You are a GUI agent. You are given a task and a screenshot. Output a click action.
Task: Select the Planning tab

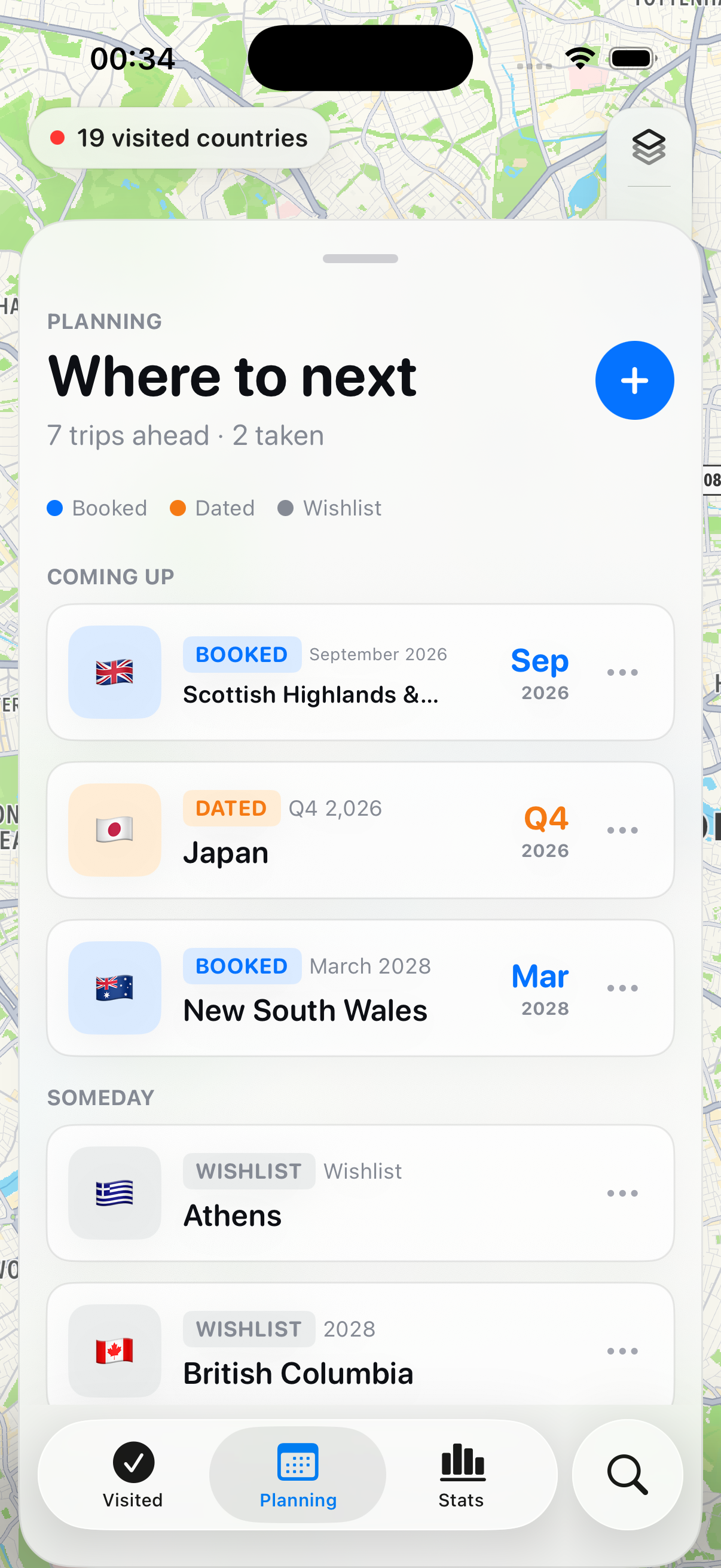point(298,1474)
